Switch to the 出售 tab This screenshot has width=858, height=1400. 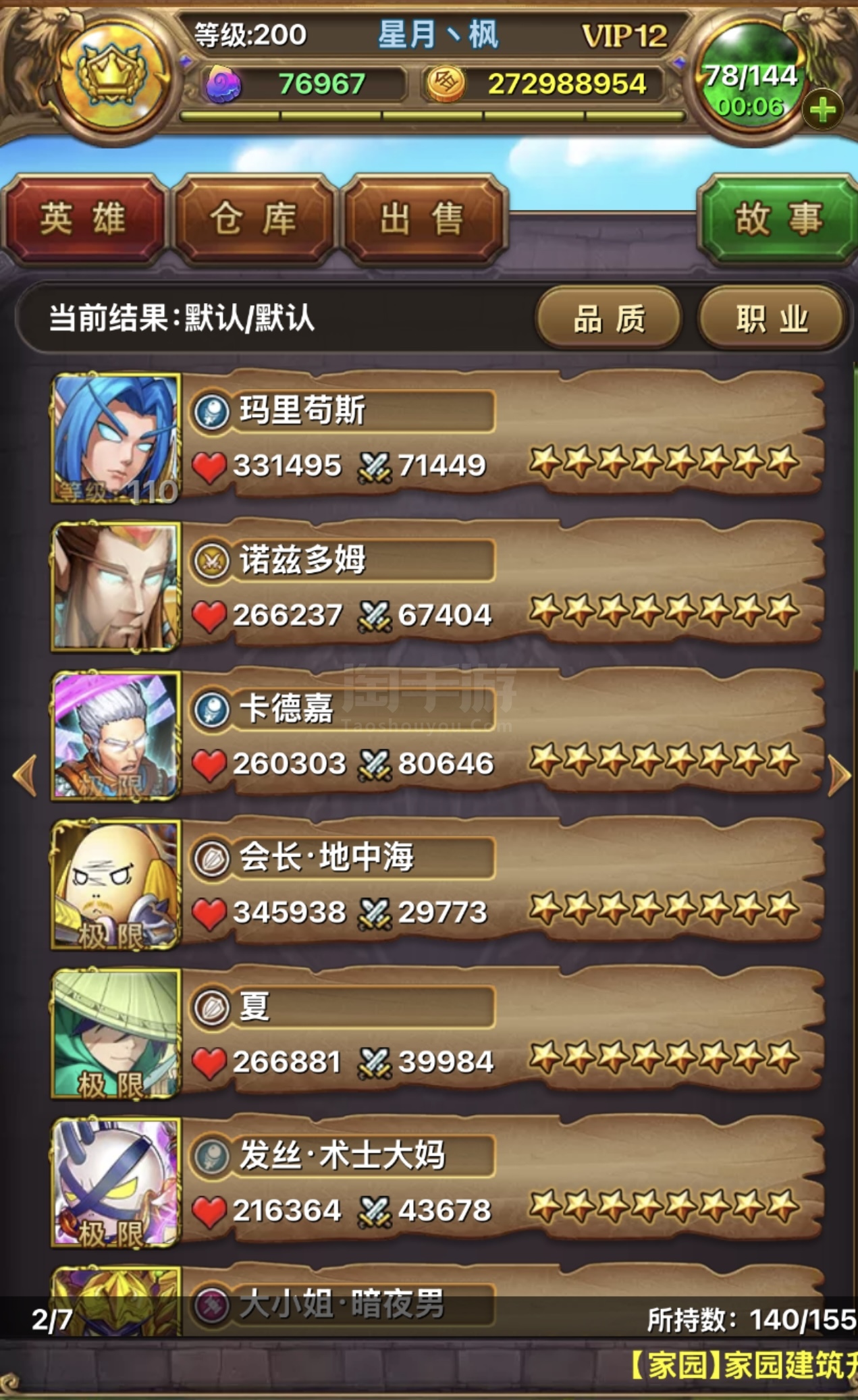(425, 219)
